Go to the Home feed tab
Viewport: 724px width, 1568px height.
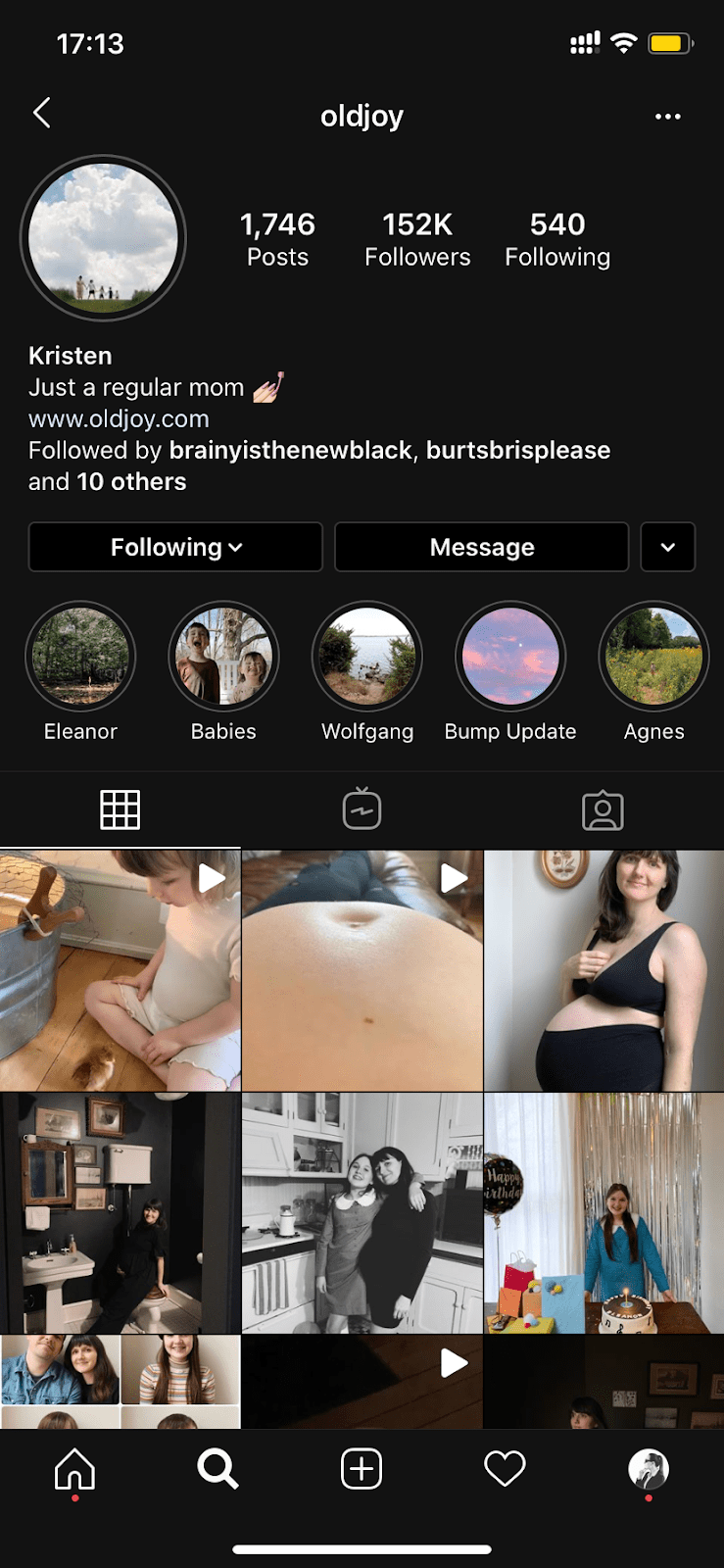click(75, 1469)
